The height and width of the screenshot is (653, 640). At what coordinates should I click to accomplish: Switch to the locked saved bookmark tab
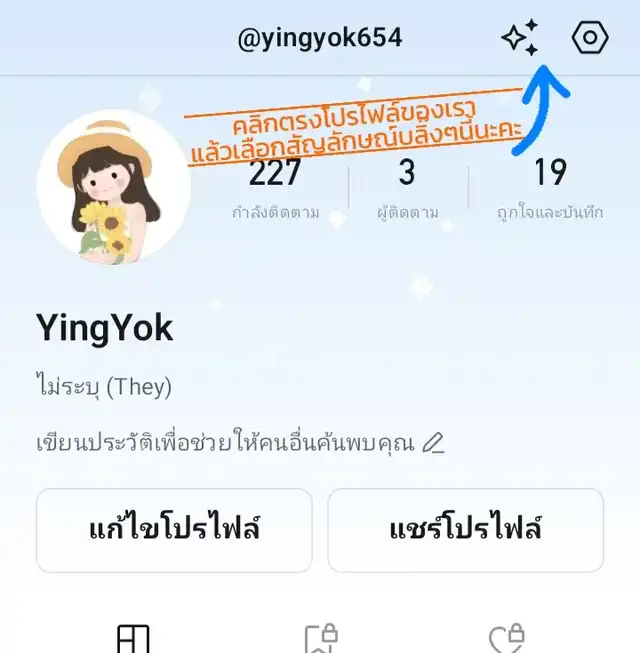pos(320,639)
